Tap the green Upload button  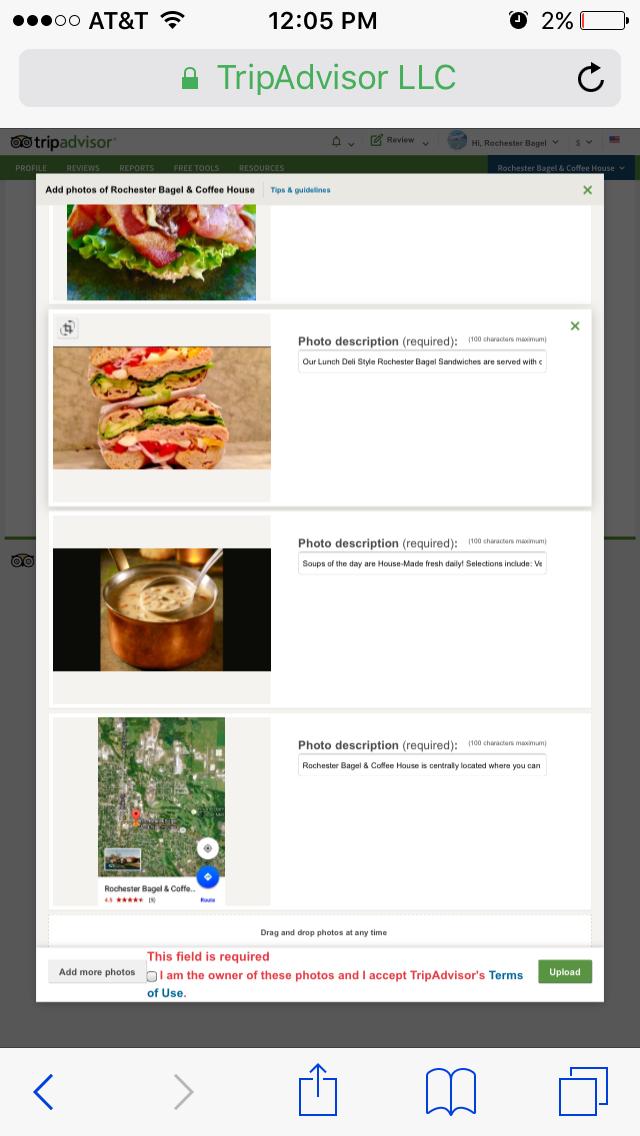point(565,972)
